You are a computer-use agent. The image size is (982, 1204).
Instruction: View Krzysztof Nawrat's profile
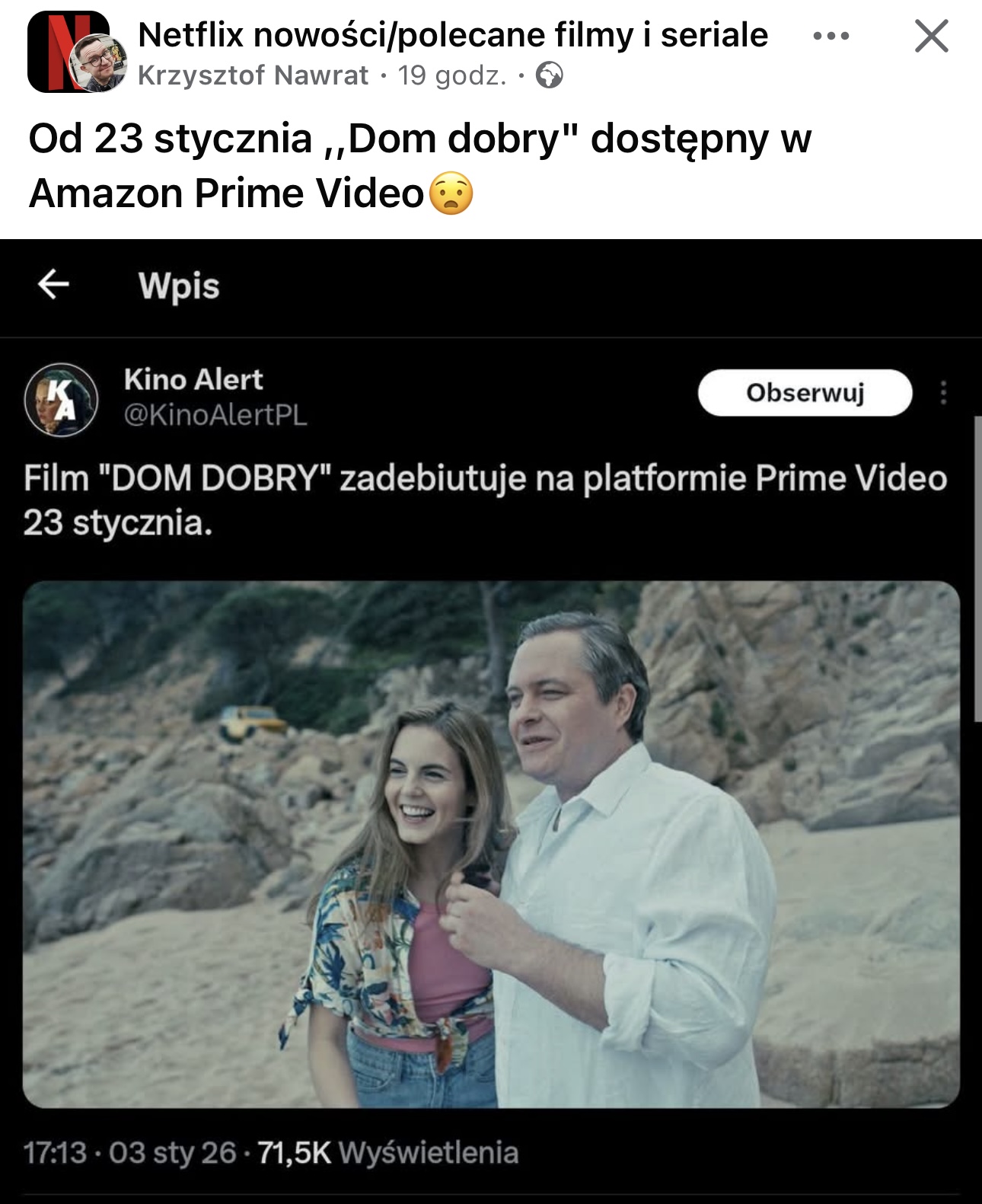tap(253, 75)
